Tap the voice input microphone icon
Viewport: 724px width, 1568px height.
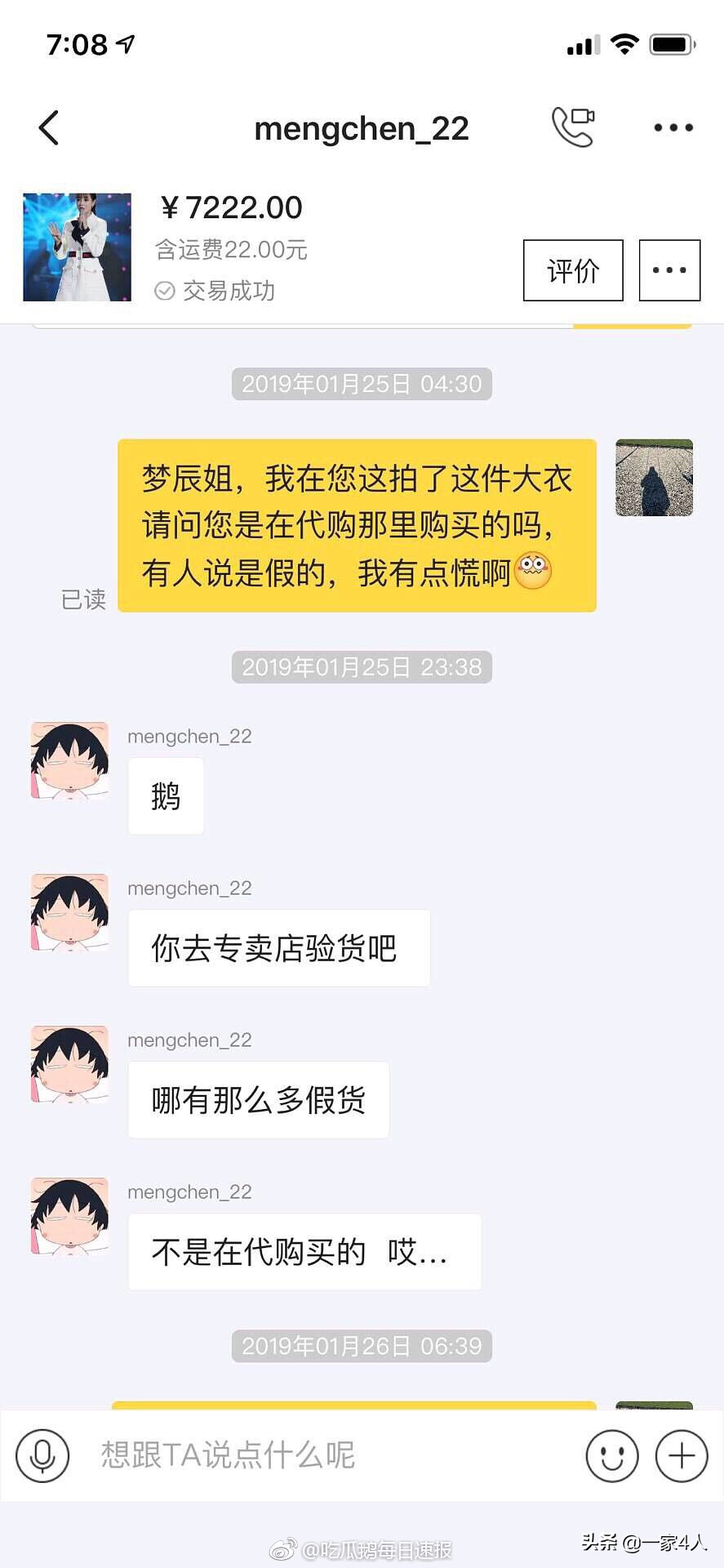(42, 1454)
